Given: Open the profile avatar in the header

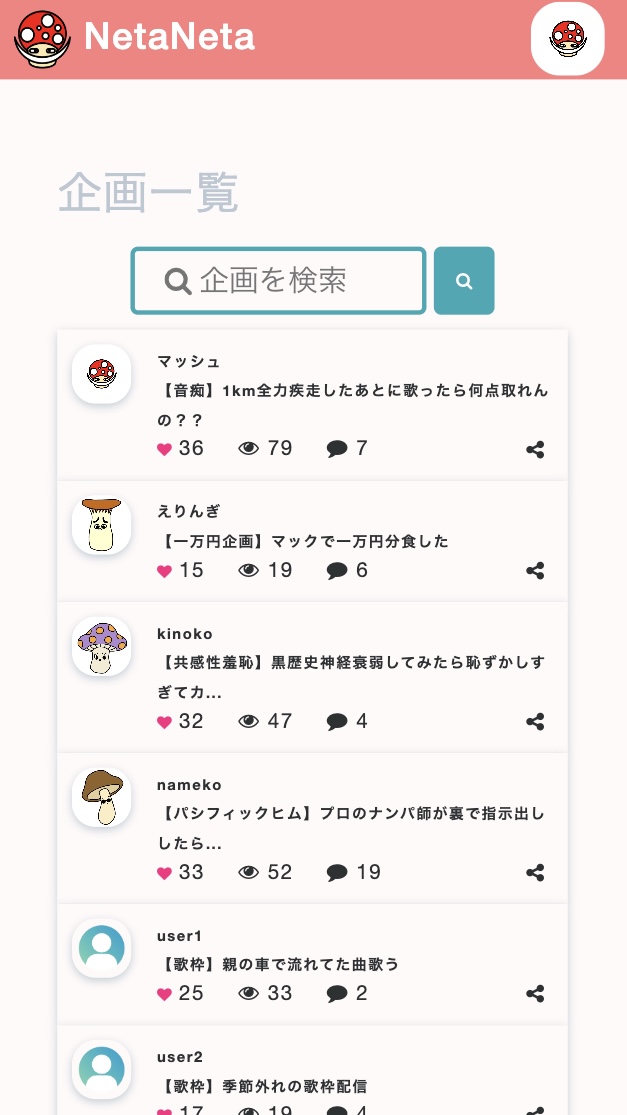Looking at the screenshot, I should coord(567,39).
